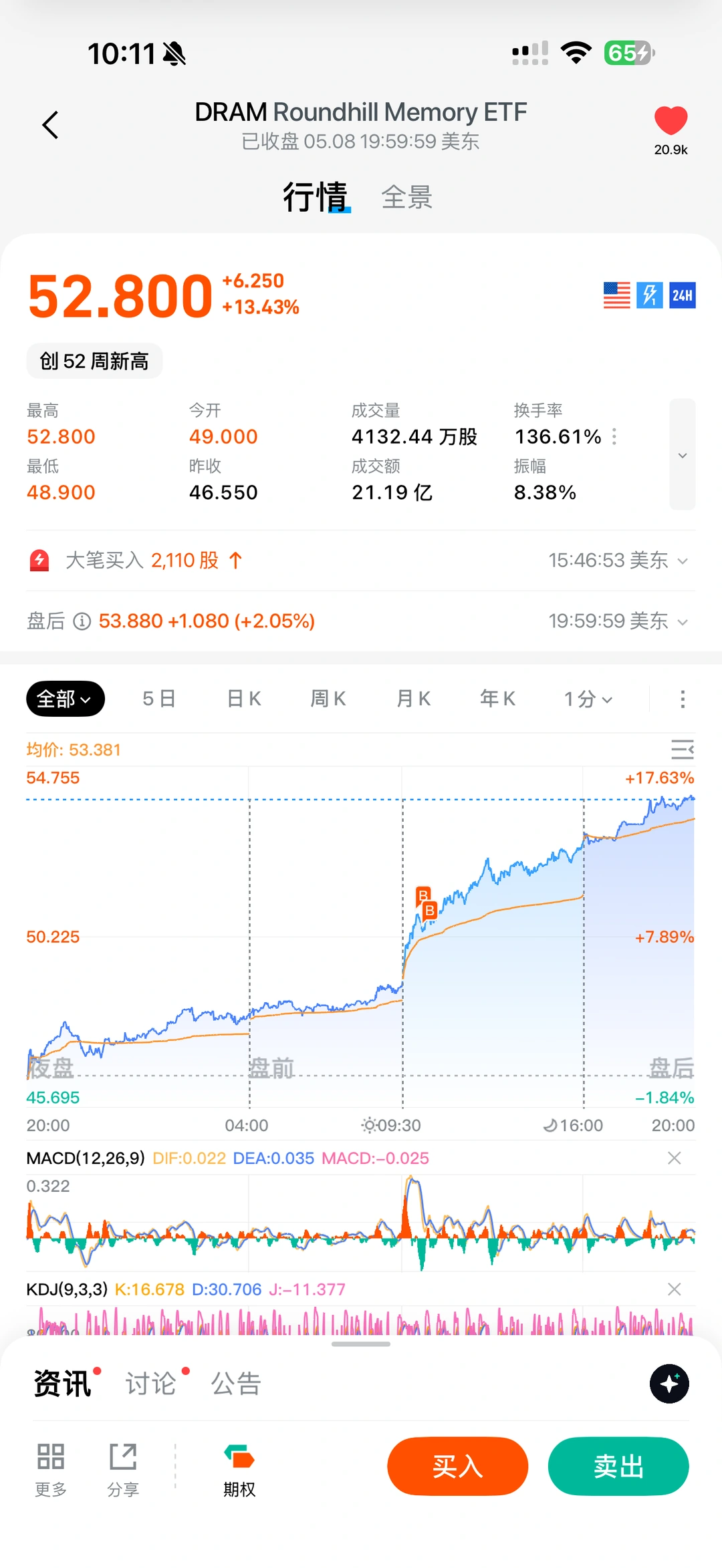Open the 24H trading icon
This screenshot has height=1568, width=722.
tap(683, 295)
